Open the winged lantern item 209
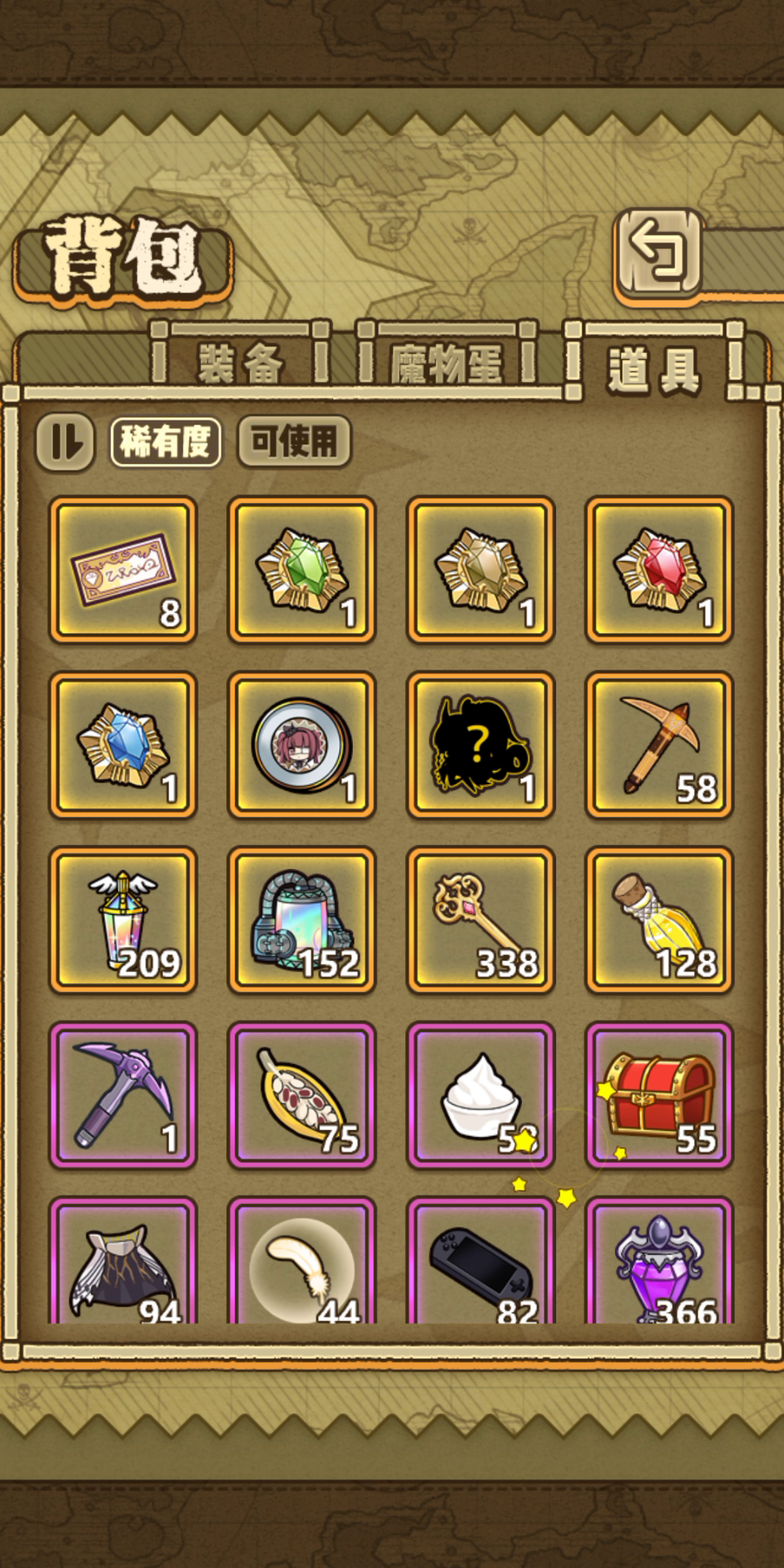The width and height of the screenshot is (784, 1568). click(123, 920)
